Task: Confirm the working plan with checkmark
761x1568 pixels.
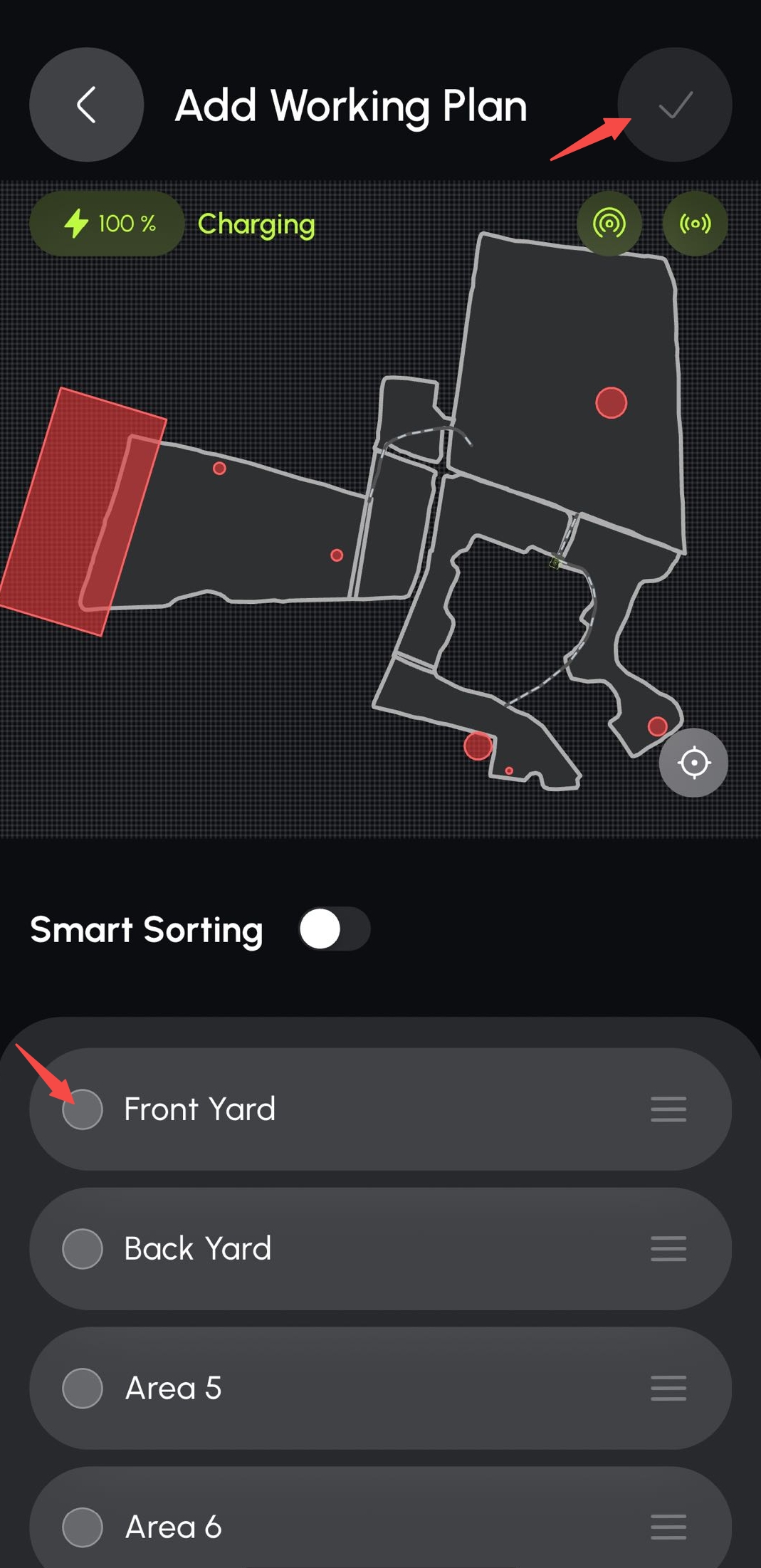Action: pos(674,105)
